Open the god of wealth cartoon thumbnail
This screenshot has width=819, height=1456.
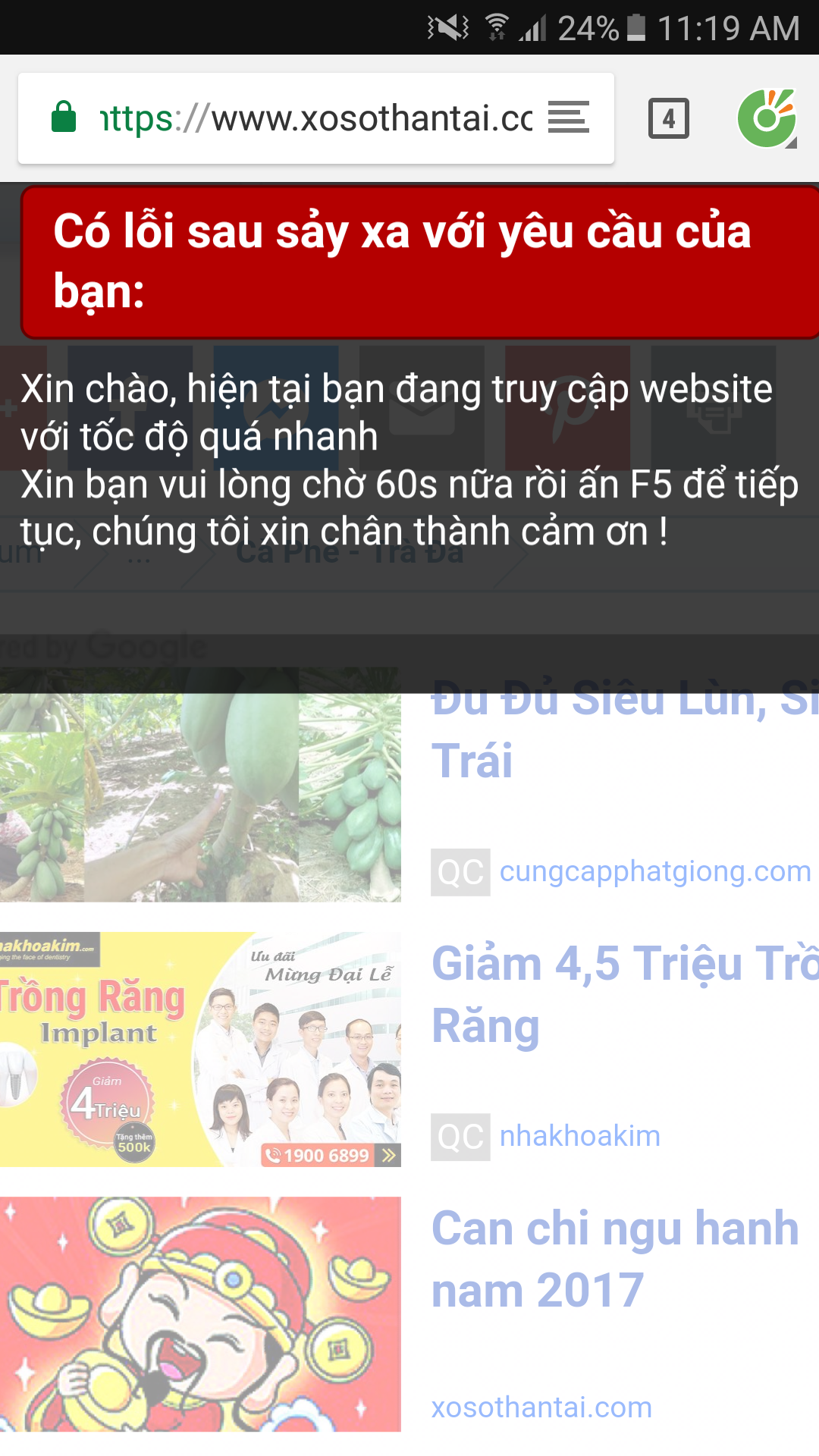pos(200,1313)
